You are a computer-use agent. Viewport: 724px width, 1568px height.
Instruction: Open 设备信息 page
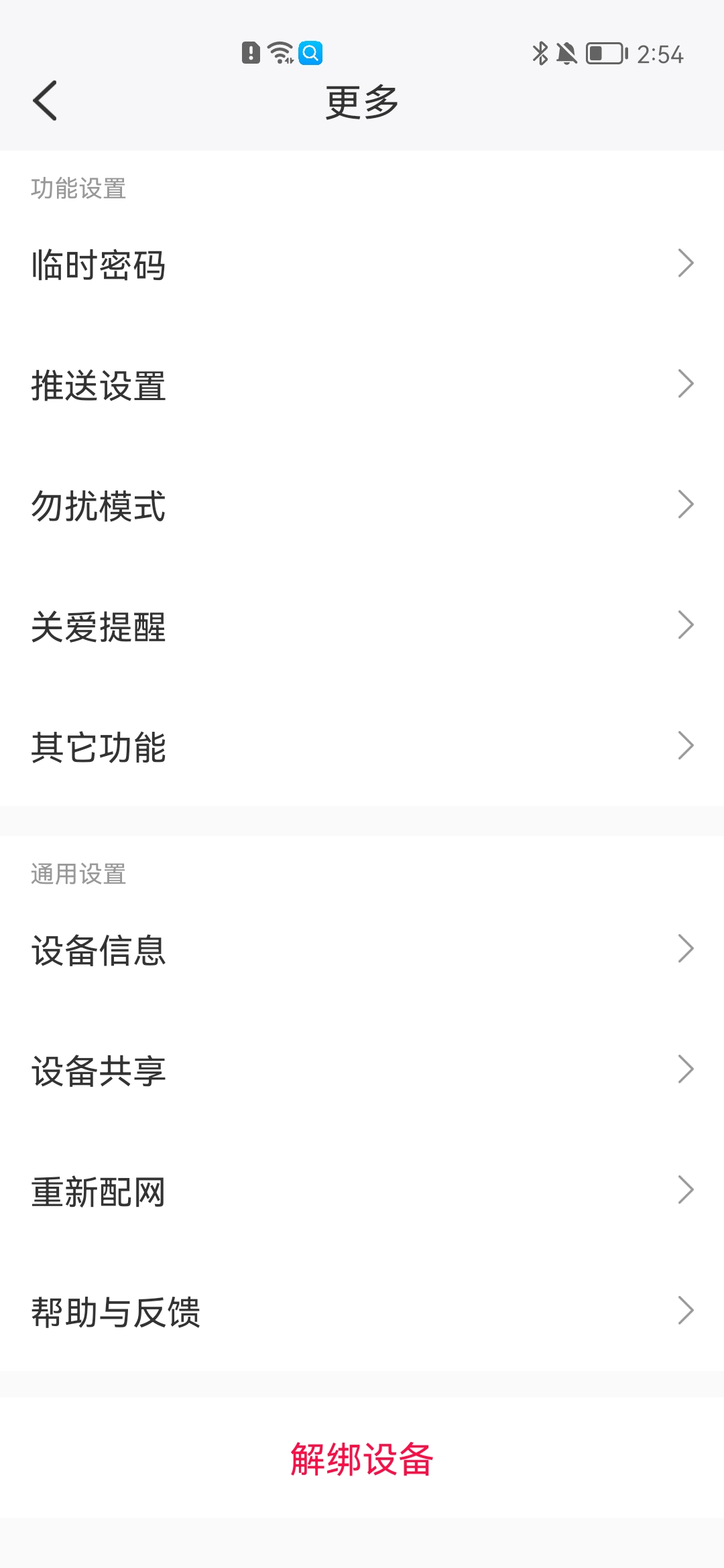click(362, 950)
